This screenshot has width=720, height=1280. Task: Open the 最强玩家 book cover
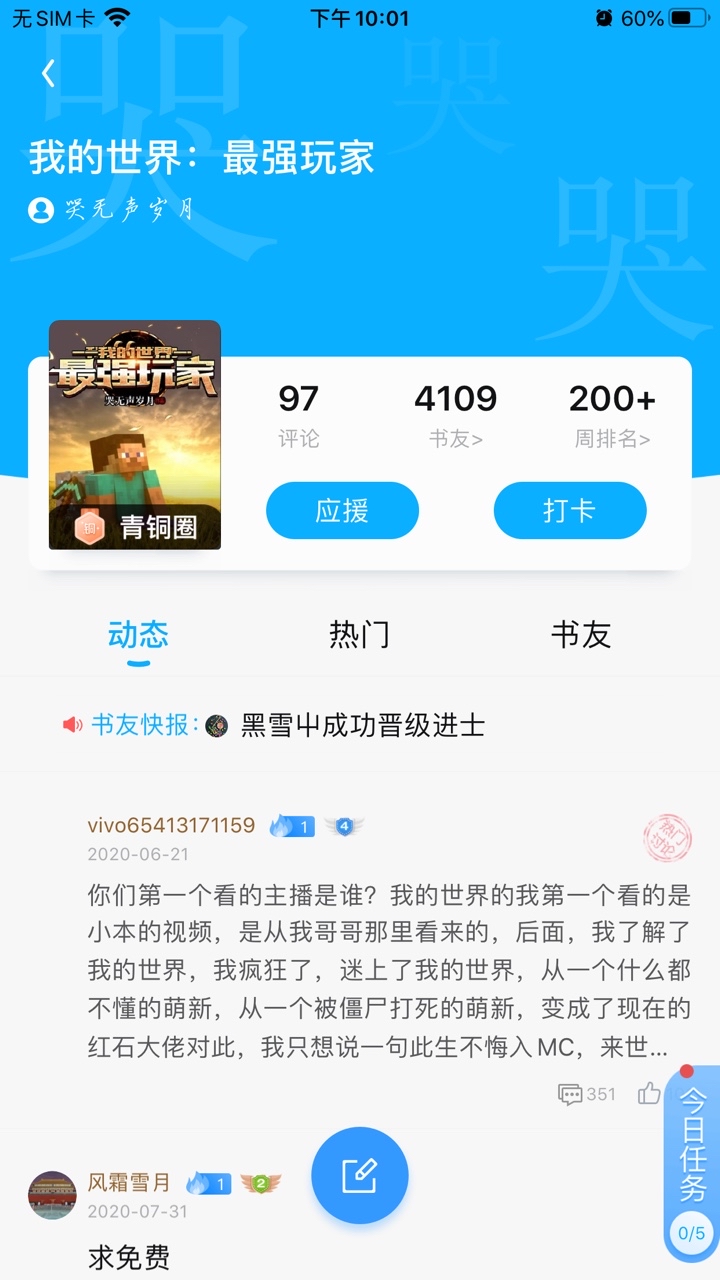pyautogui.click(x=135, y=434)
